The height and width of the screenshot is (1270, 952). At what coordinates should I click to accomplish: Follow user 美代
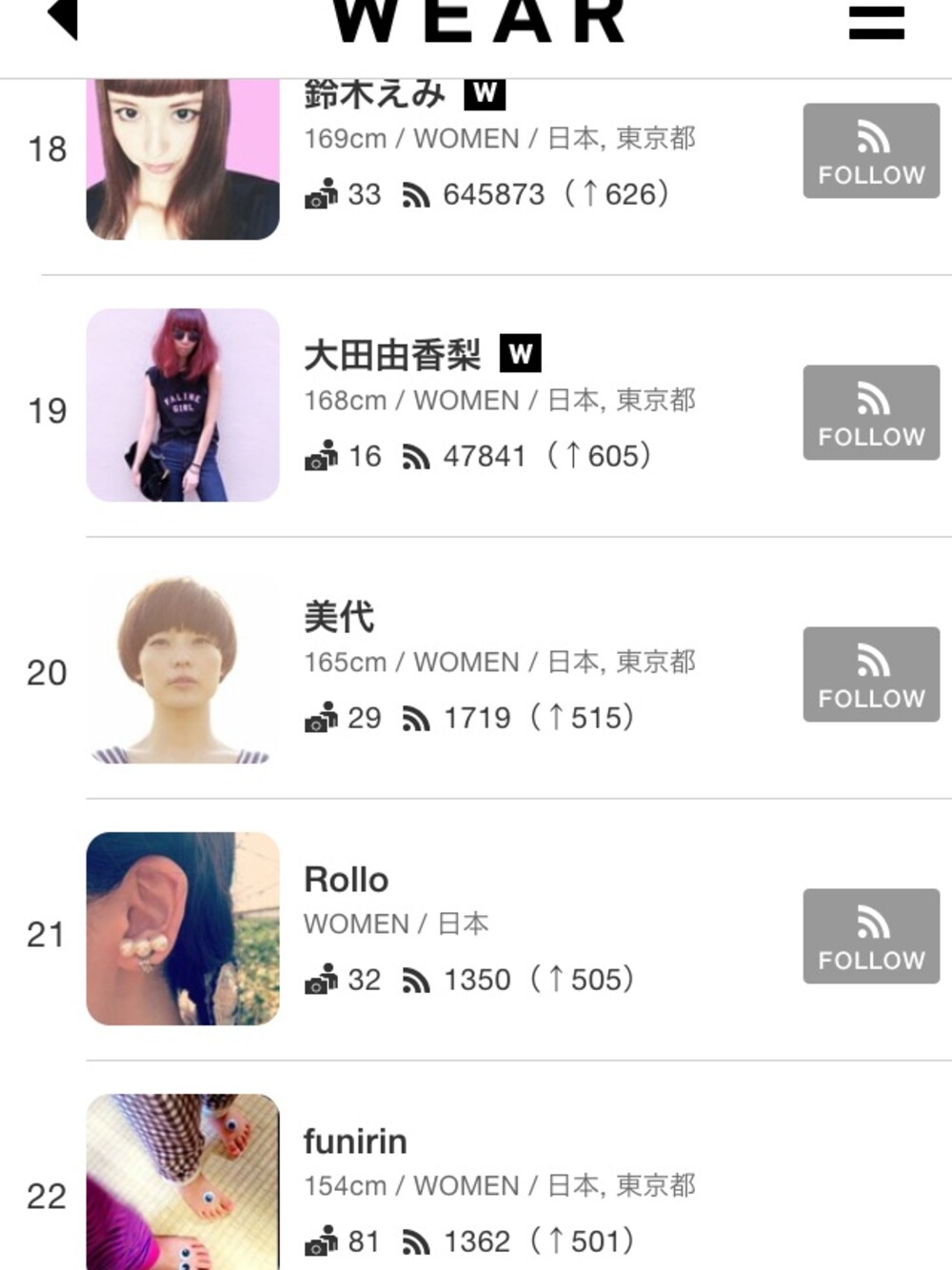pos(871,675)
